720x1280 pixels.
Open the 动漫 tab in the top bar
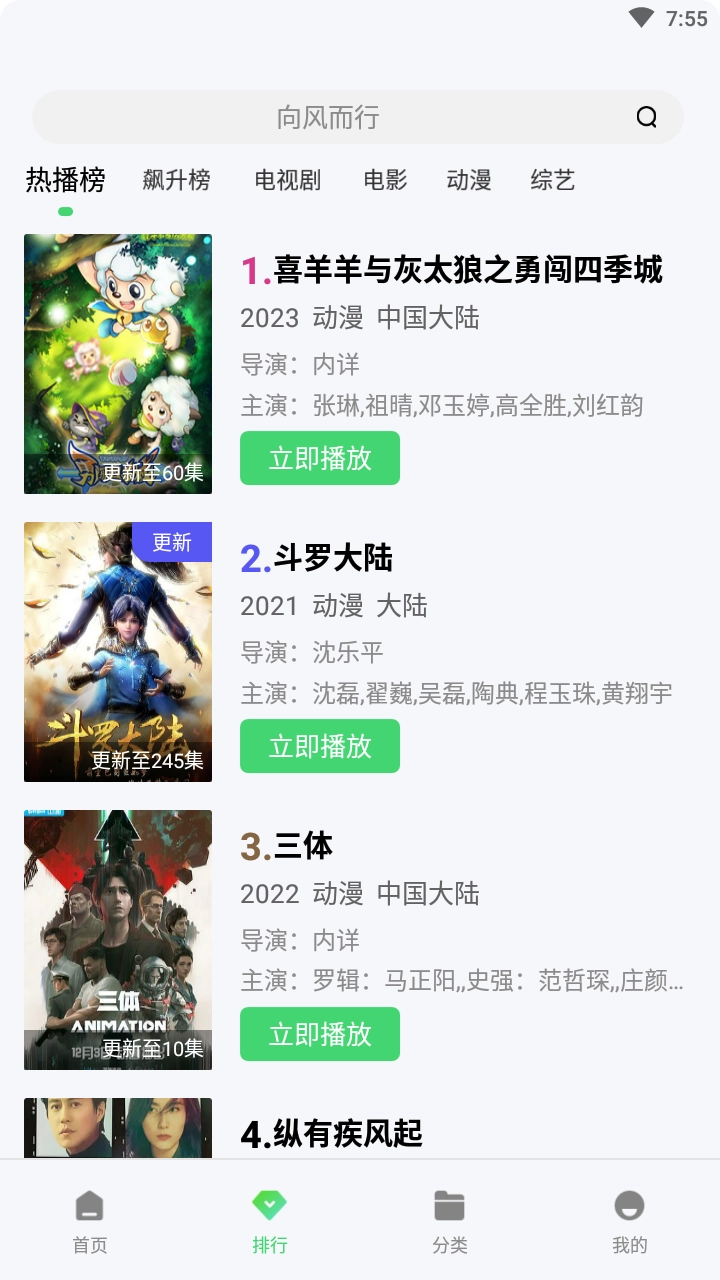468,180
